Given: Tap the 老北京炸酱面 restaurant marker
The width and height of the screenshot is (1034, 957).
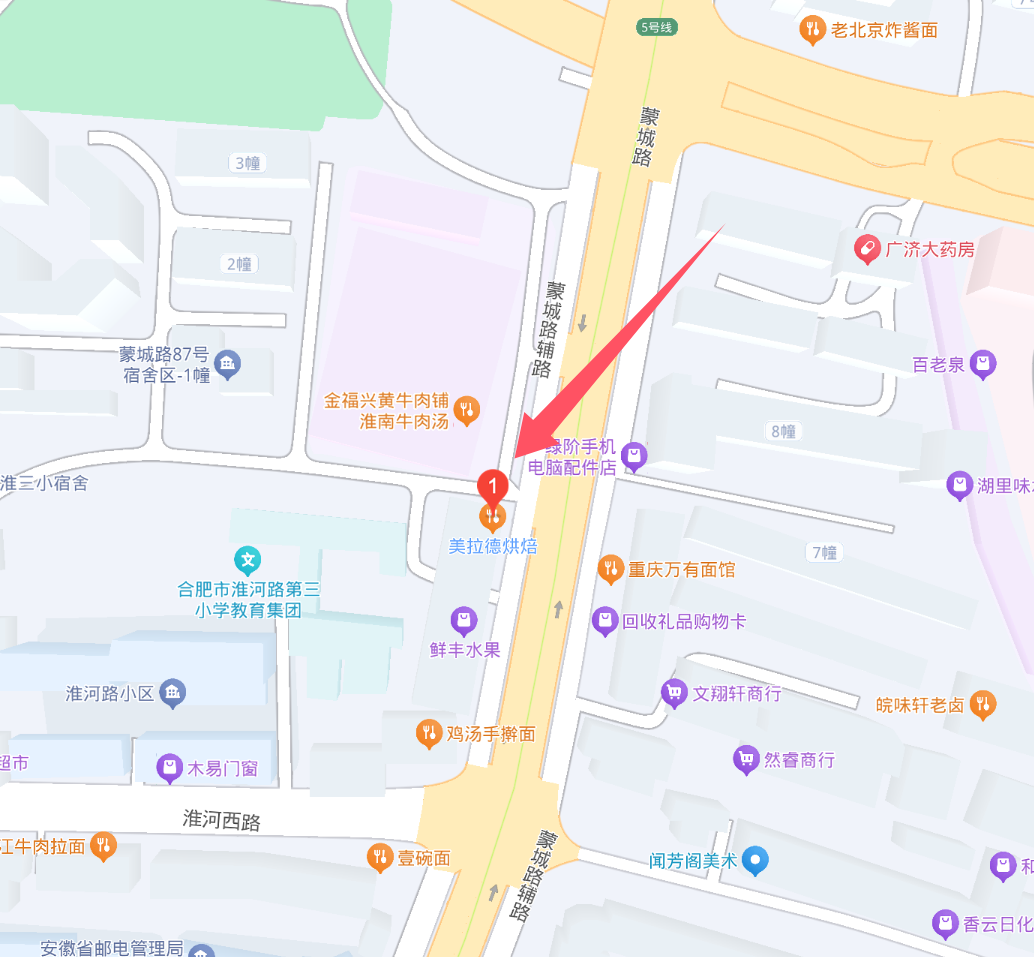Looking at the screenshot, I should pos(814,30).
